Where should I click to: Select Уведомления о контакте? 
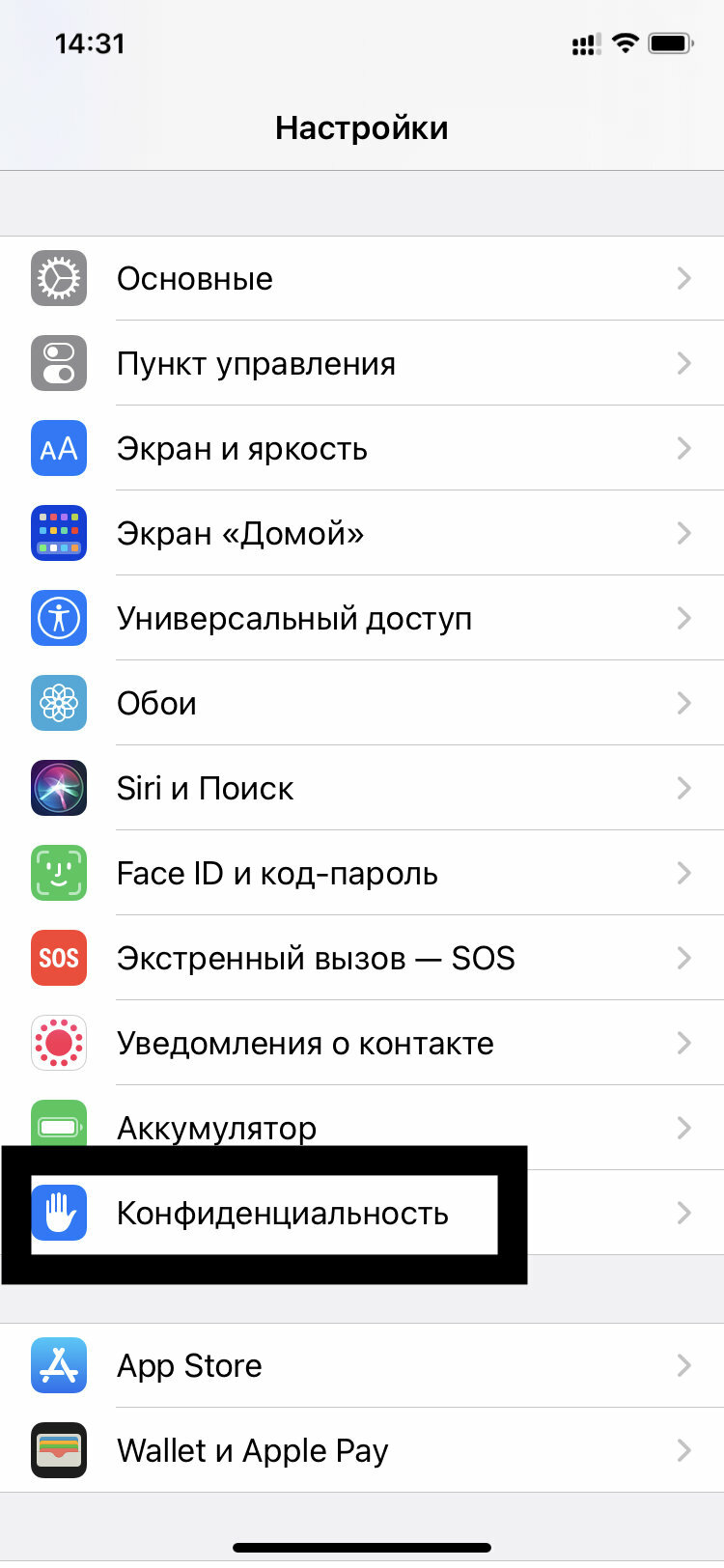click(x=362, y=1044)
